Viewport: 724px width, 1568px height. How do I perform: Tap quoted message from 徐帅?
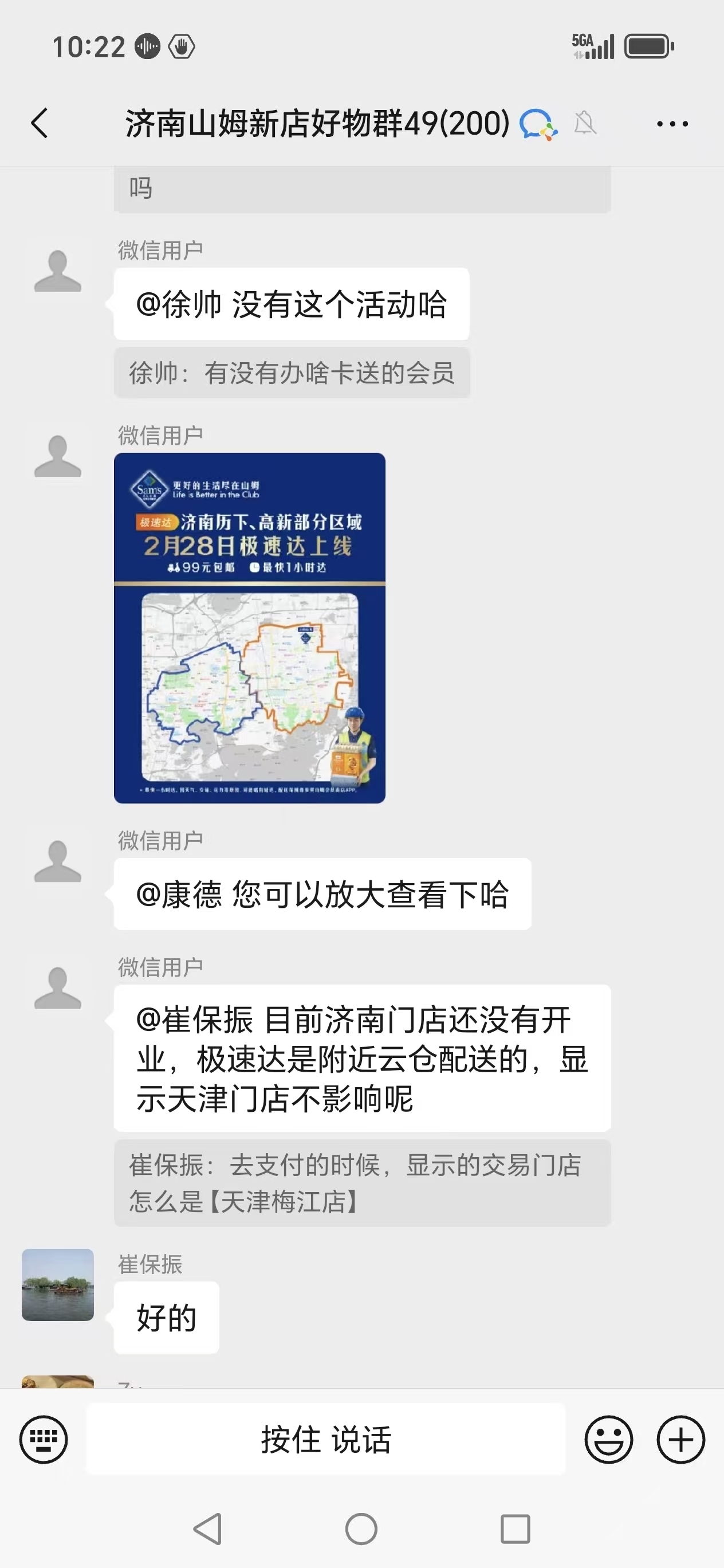point(292,373)
